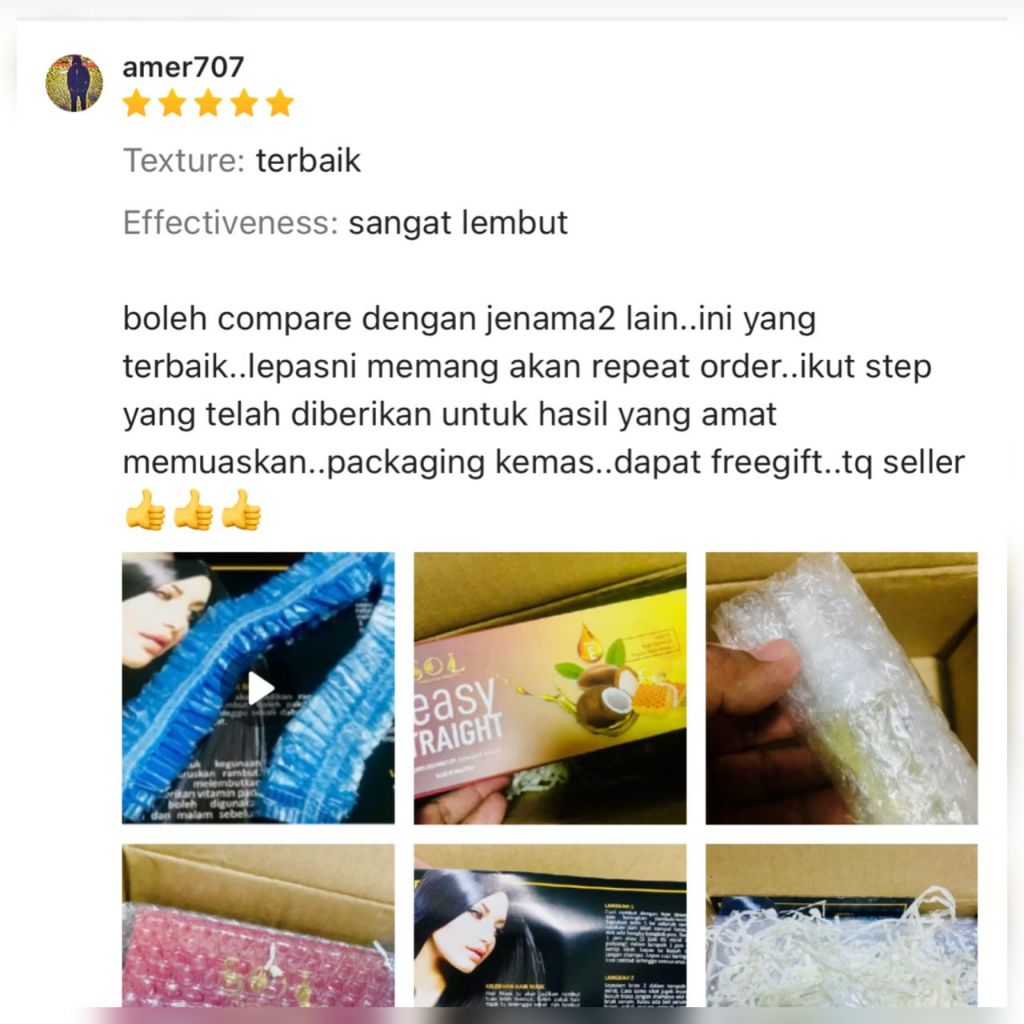
Task: Open the photo of bubble-wrapped bottle in hand
Action: pyautogui.click(x=841, y=688)
